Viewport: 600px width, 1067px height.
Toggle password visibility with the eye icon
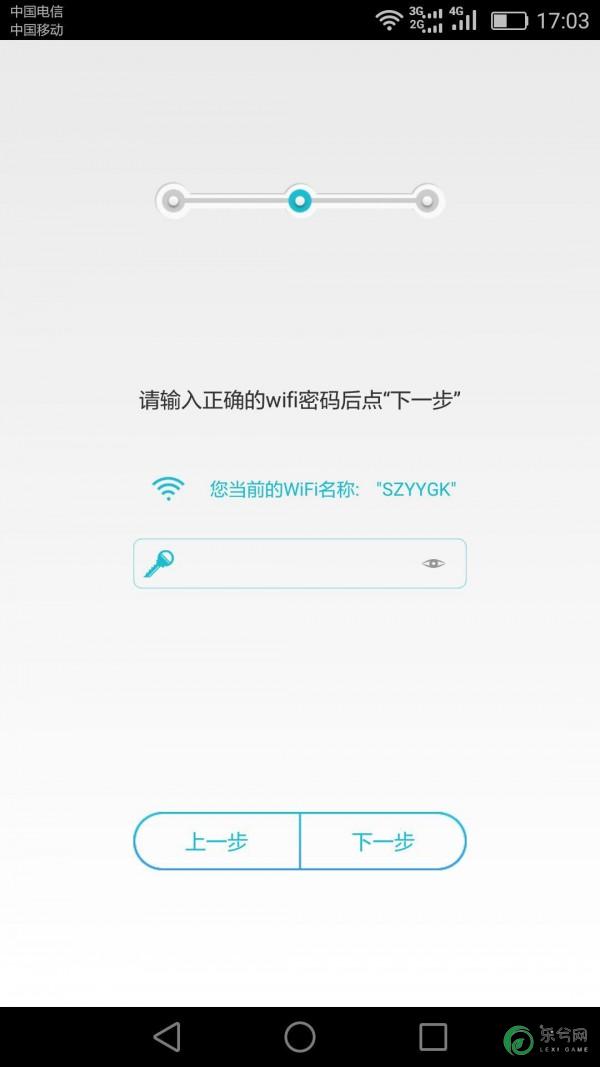[433, 563]
